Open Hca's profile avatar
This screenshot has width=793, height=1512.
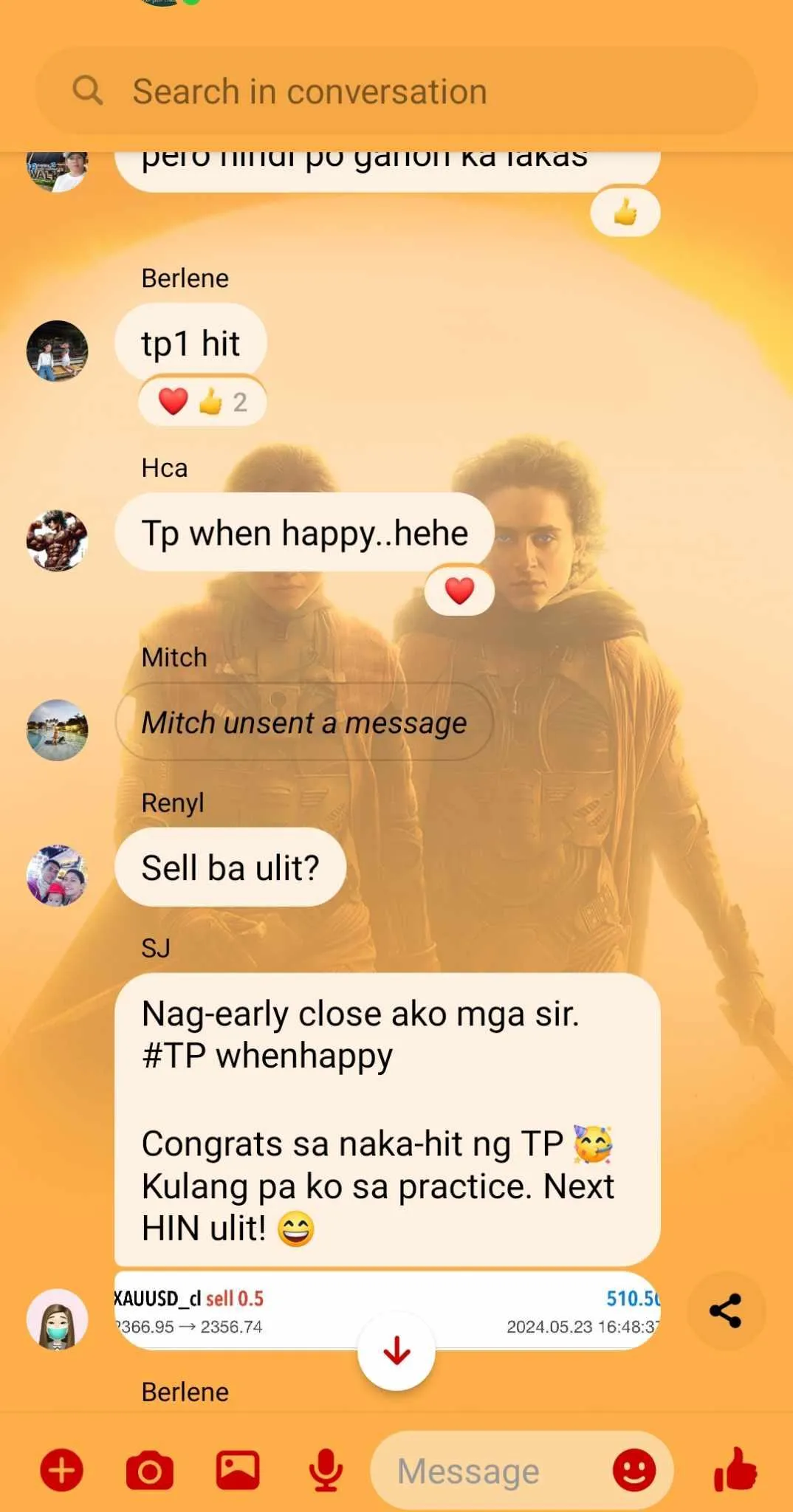tap(57, 540)
